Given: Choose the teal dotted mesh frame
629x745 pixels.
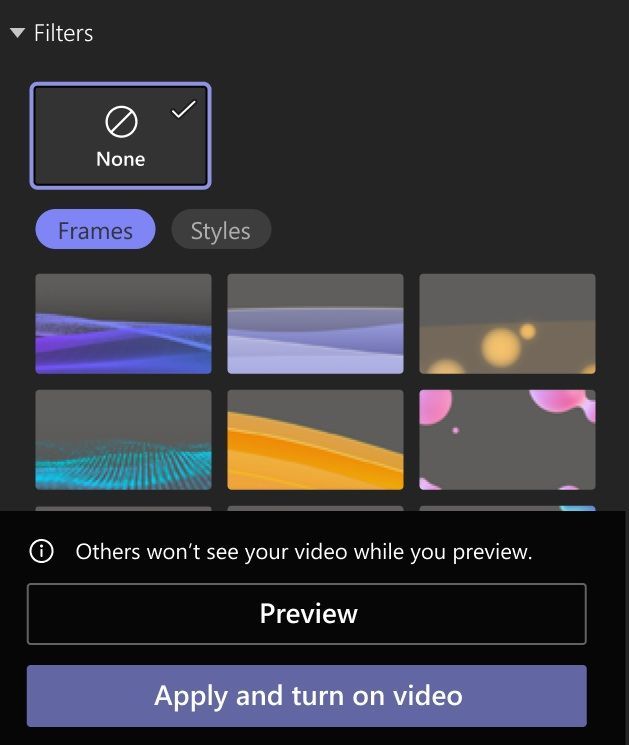Looking at the screenshot, I should tap(124, 440).
